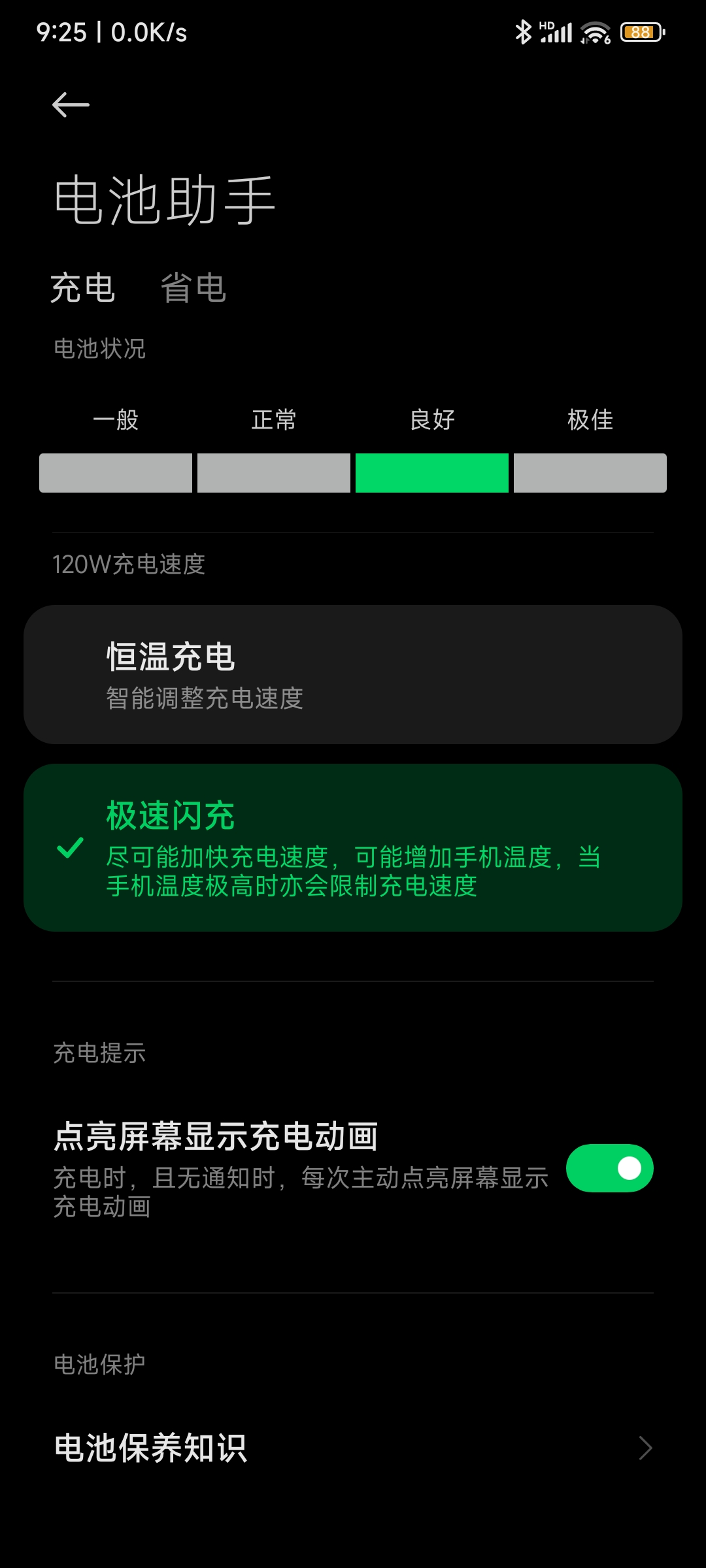Viewport: 706px width, 1568px height.
Task: Select the 充电 tab
Action: pyautogui.click(x=83, y=288)
